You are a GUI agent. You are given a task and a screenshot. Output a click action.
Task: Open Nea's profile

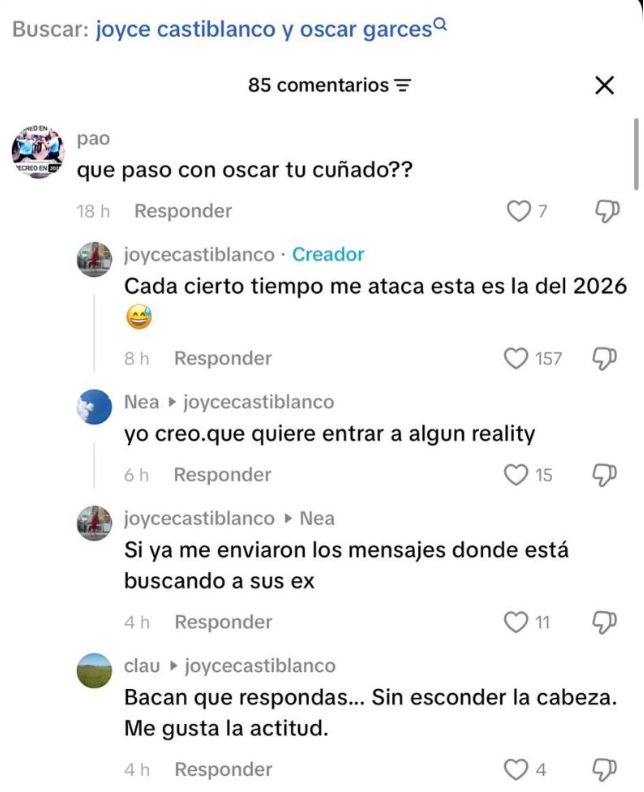click(95, 408)
